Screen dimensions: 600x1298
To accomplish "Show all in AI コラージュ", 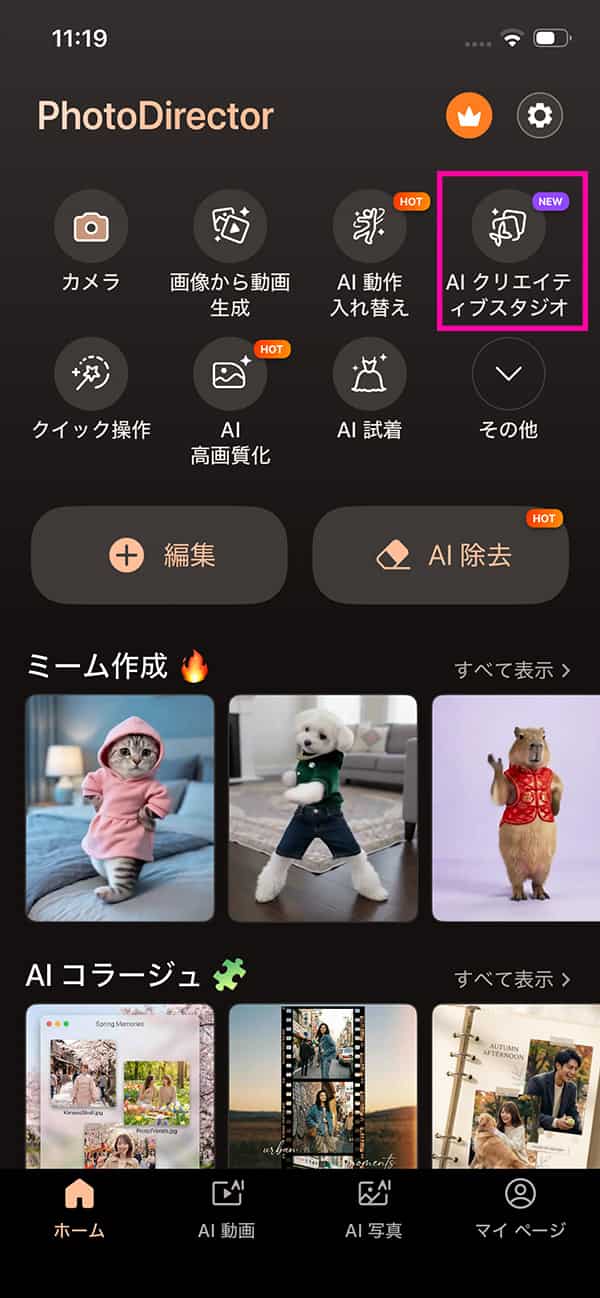I will pos(512,978).
